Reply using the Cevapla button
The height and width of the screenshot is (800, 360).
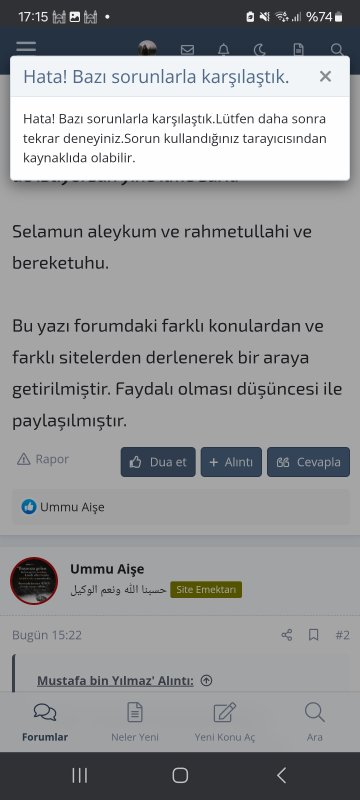click(308, 462)
